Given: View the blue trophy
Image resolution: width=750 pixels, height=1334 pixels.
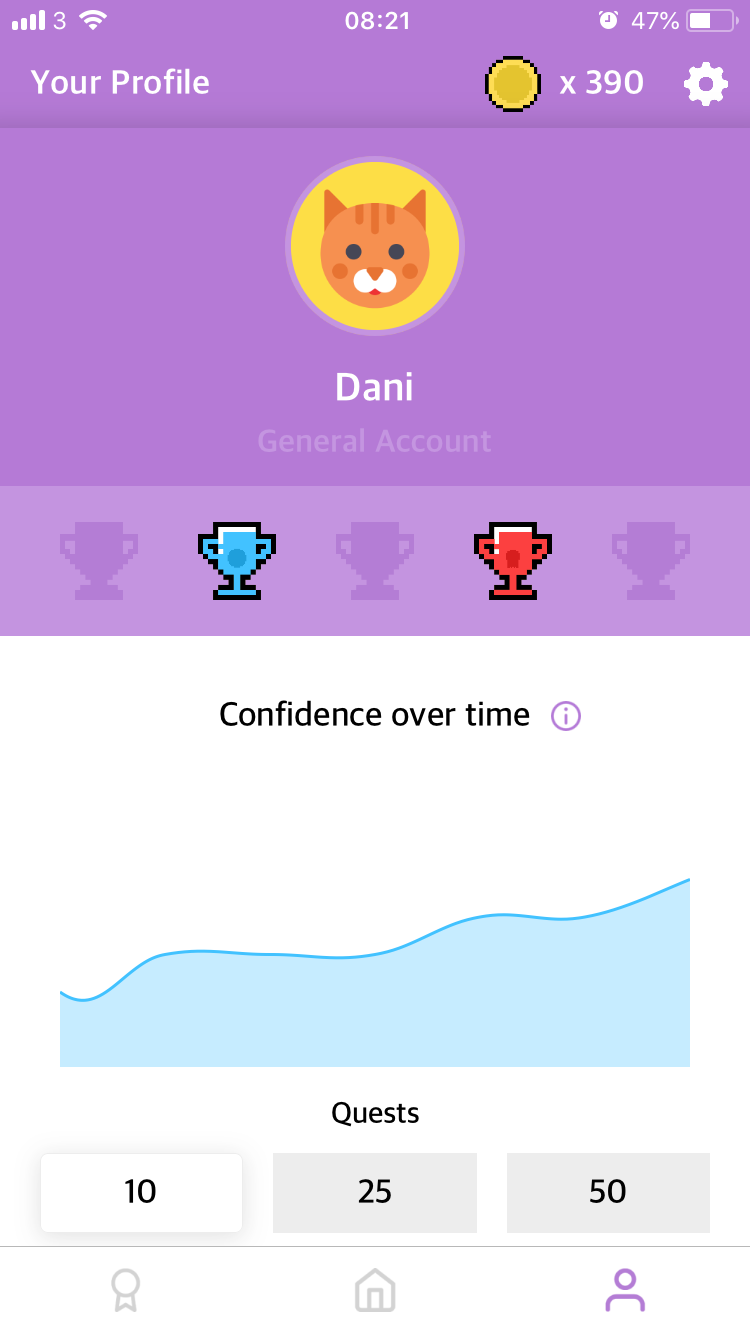Looking at the screenshot, I should [237, 560].
